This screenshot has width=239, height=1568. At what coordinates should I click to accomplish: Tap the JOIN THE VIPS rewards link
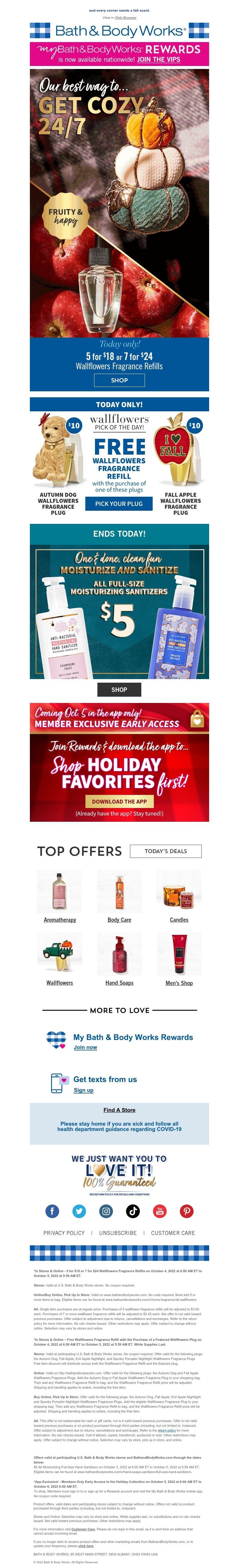point(160,60)
